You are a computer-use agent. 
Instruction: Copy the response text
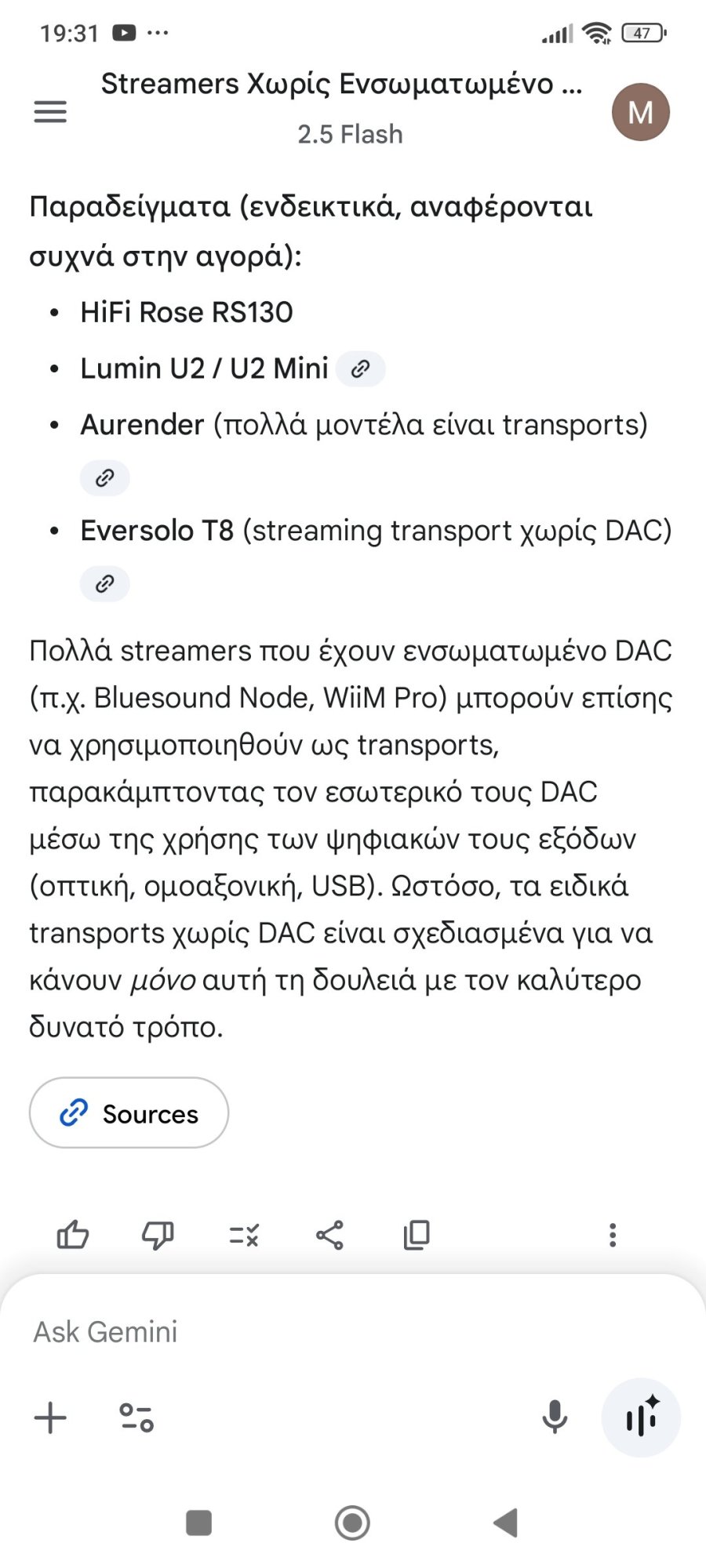[416, 1235]
